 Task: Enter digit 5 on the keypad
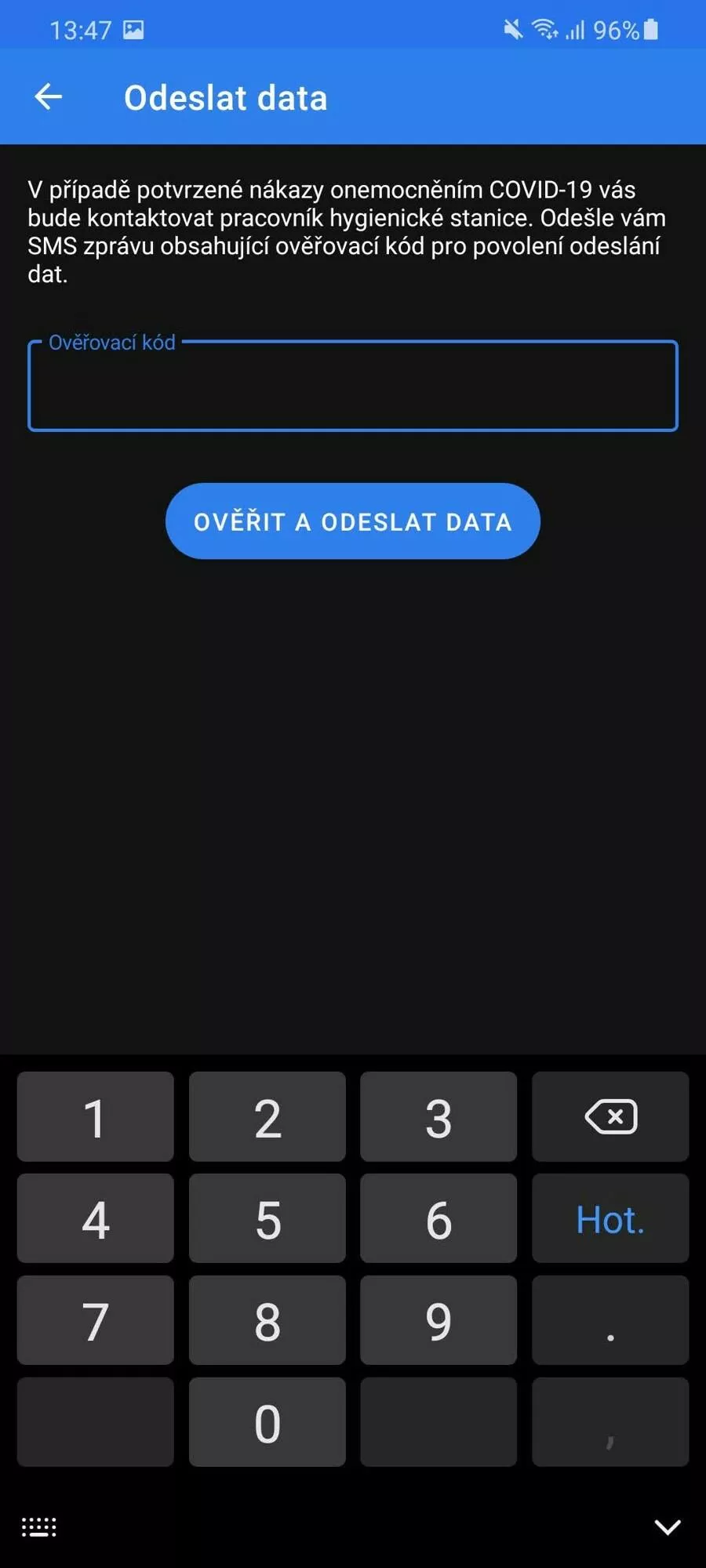point(267,1218)
